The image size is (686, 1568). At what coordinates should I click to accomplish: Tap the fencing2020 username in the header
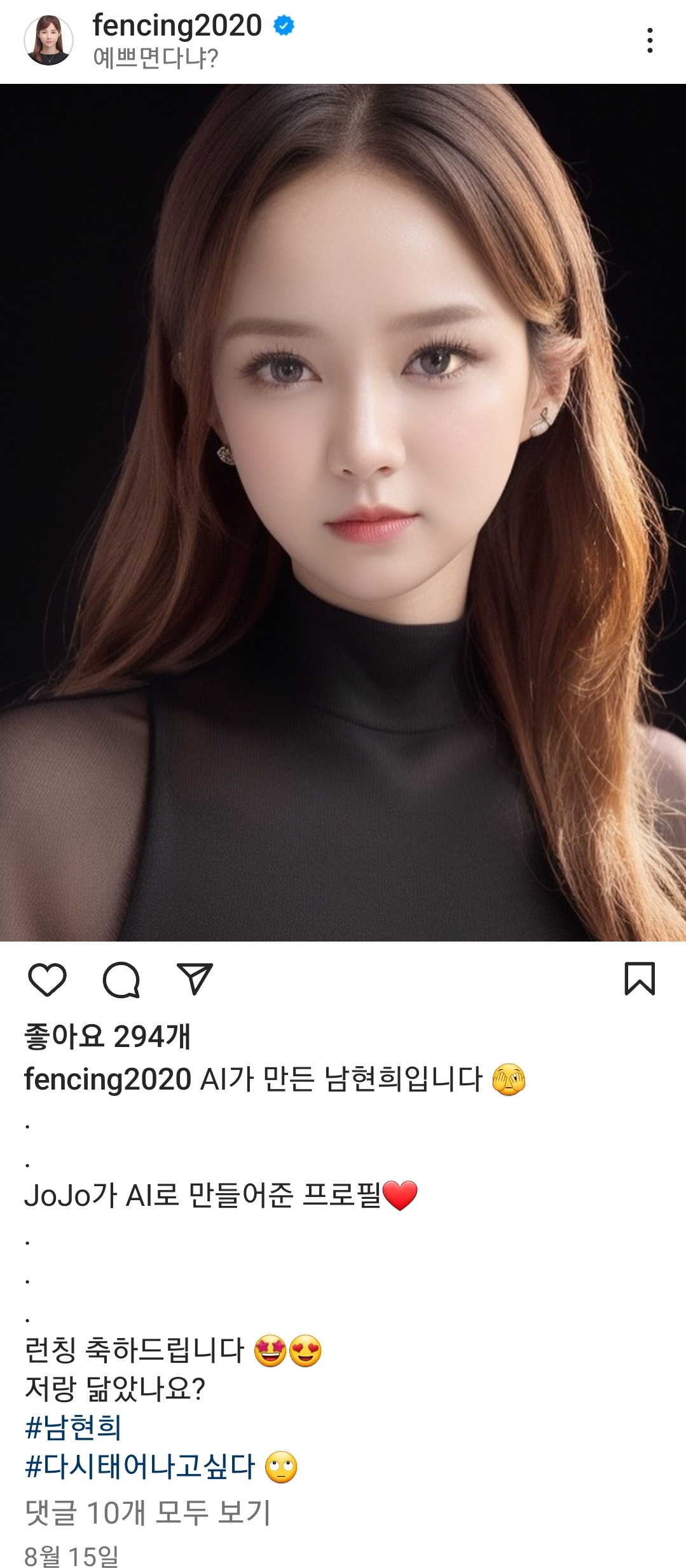[177, 26]
